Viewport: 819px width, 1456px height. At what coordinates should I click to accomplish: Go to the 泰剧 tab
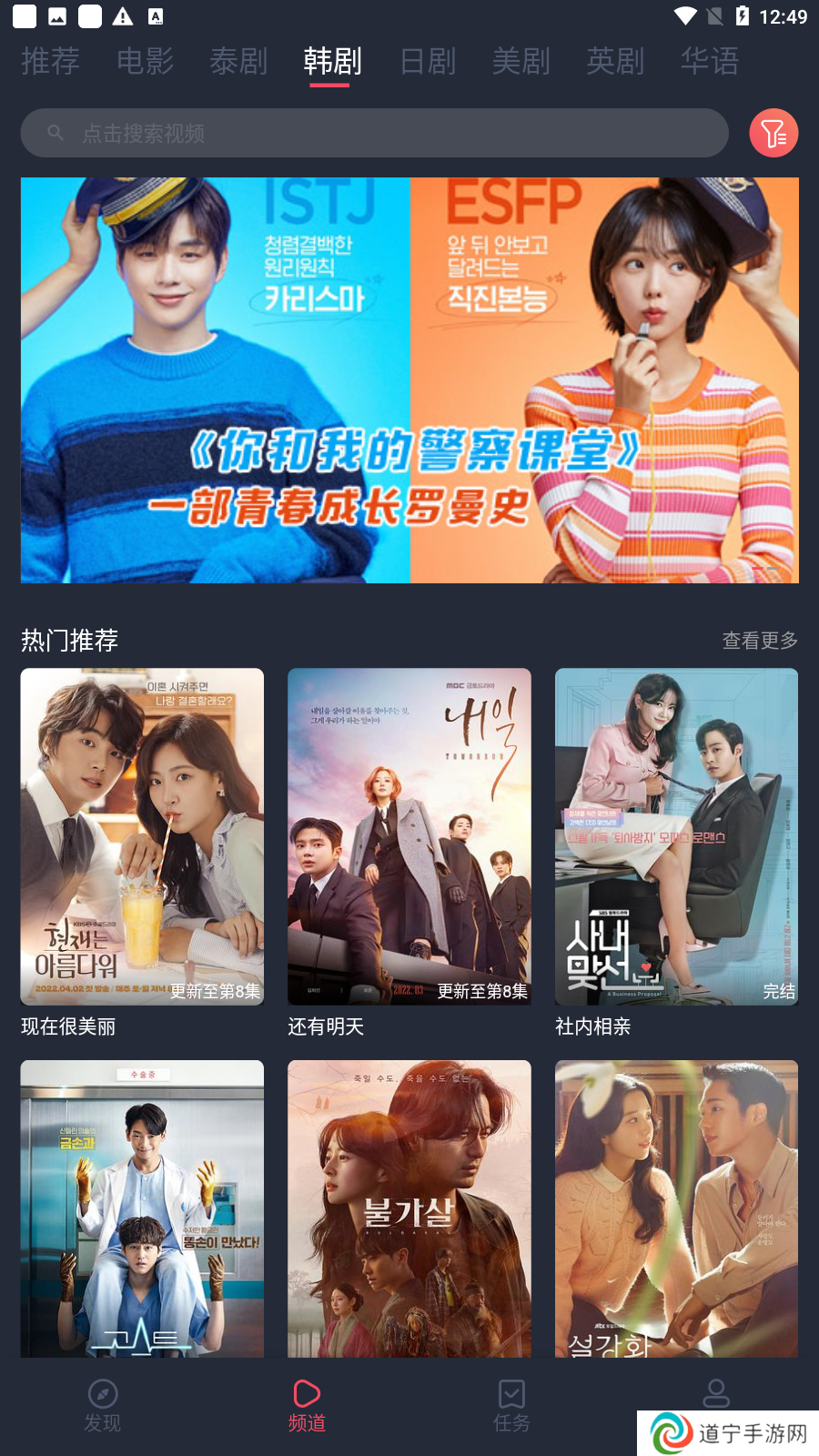(x=238, y=61)
